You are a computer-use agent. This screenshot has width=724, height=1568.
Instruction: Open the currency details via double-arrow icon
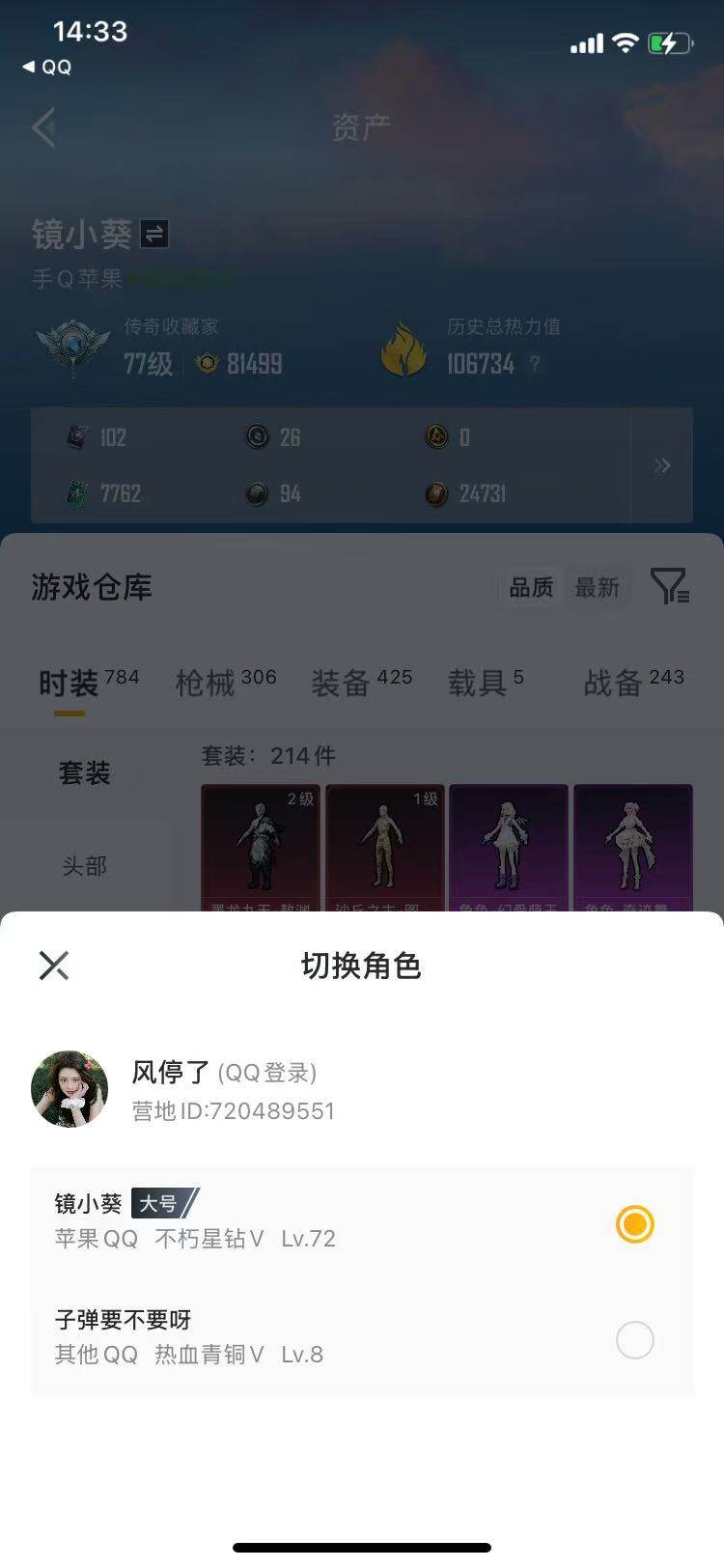coord(662,465)
